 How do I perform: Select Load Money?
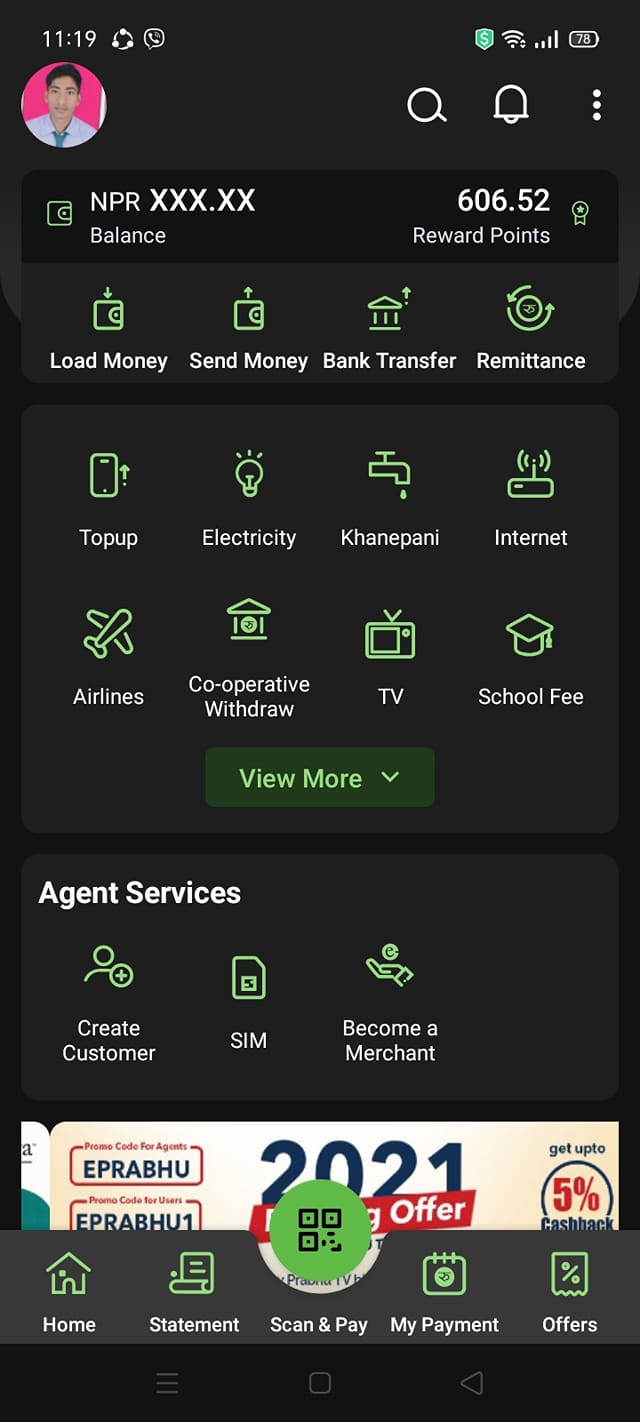point(109,329)
